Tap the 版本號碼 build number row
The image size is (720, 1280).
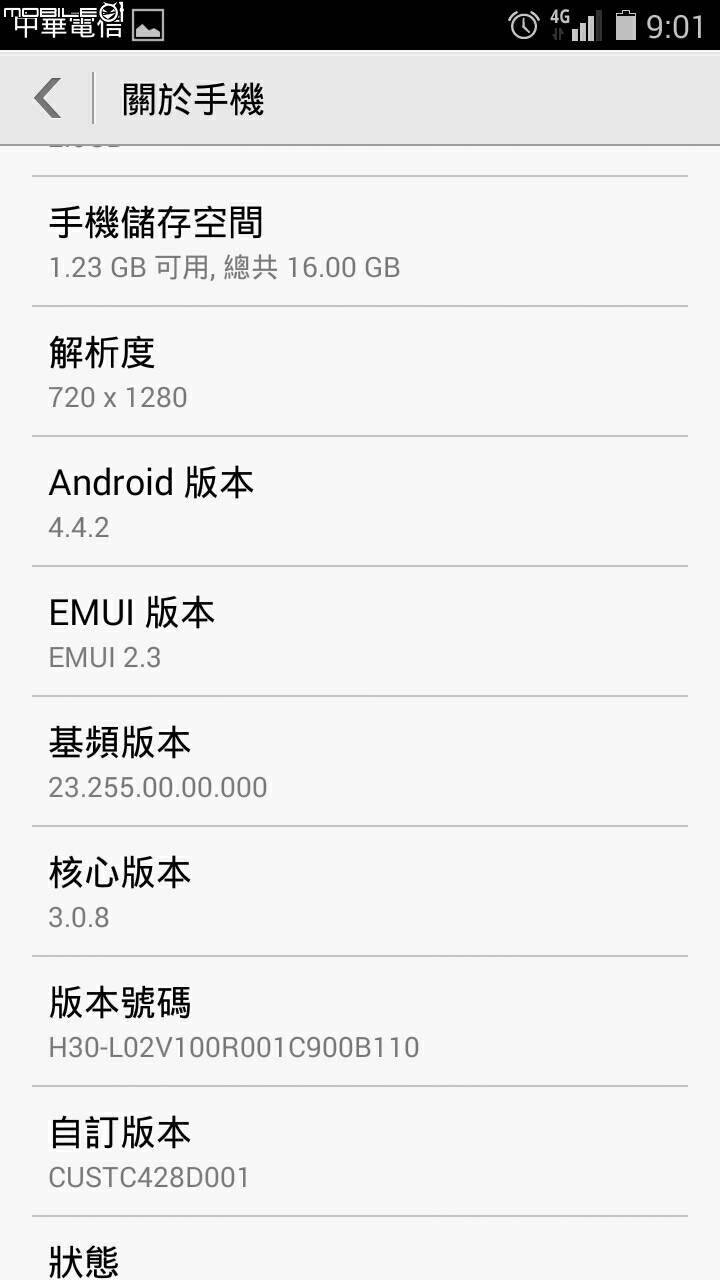coord(360,1021)
